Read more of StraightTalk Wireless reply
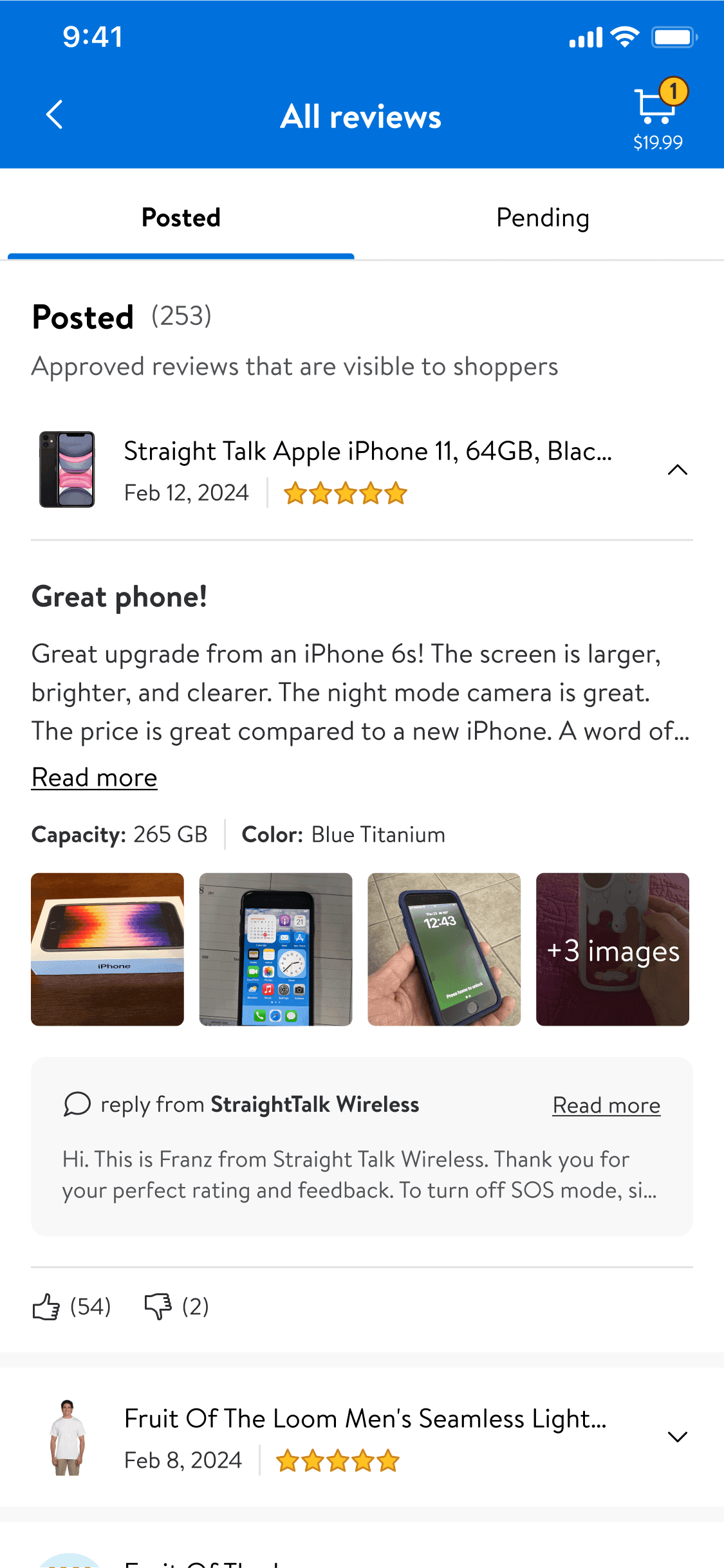The height and width of the screenshot is (1568, 724). tap(606, 1105)
